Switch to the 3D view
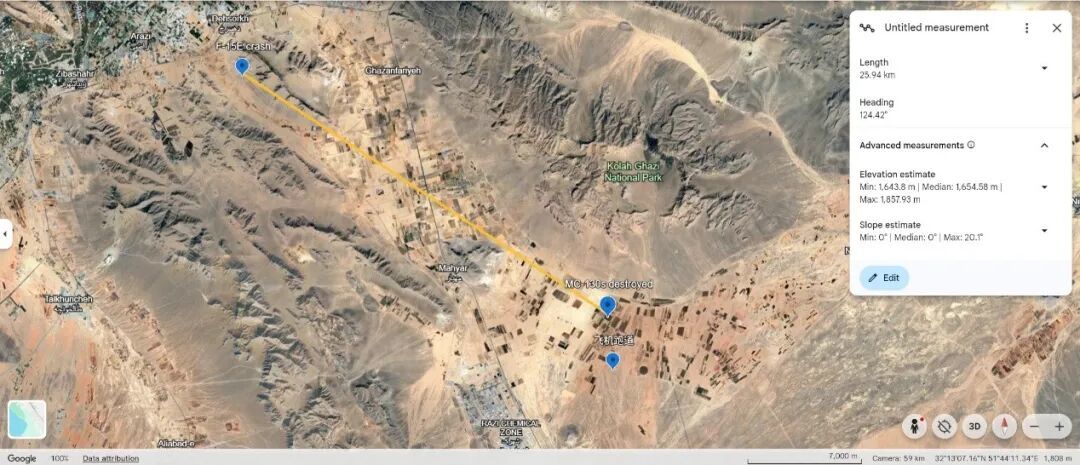Viewport: 1080px width, 465px height. [974, 426]
